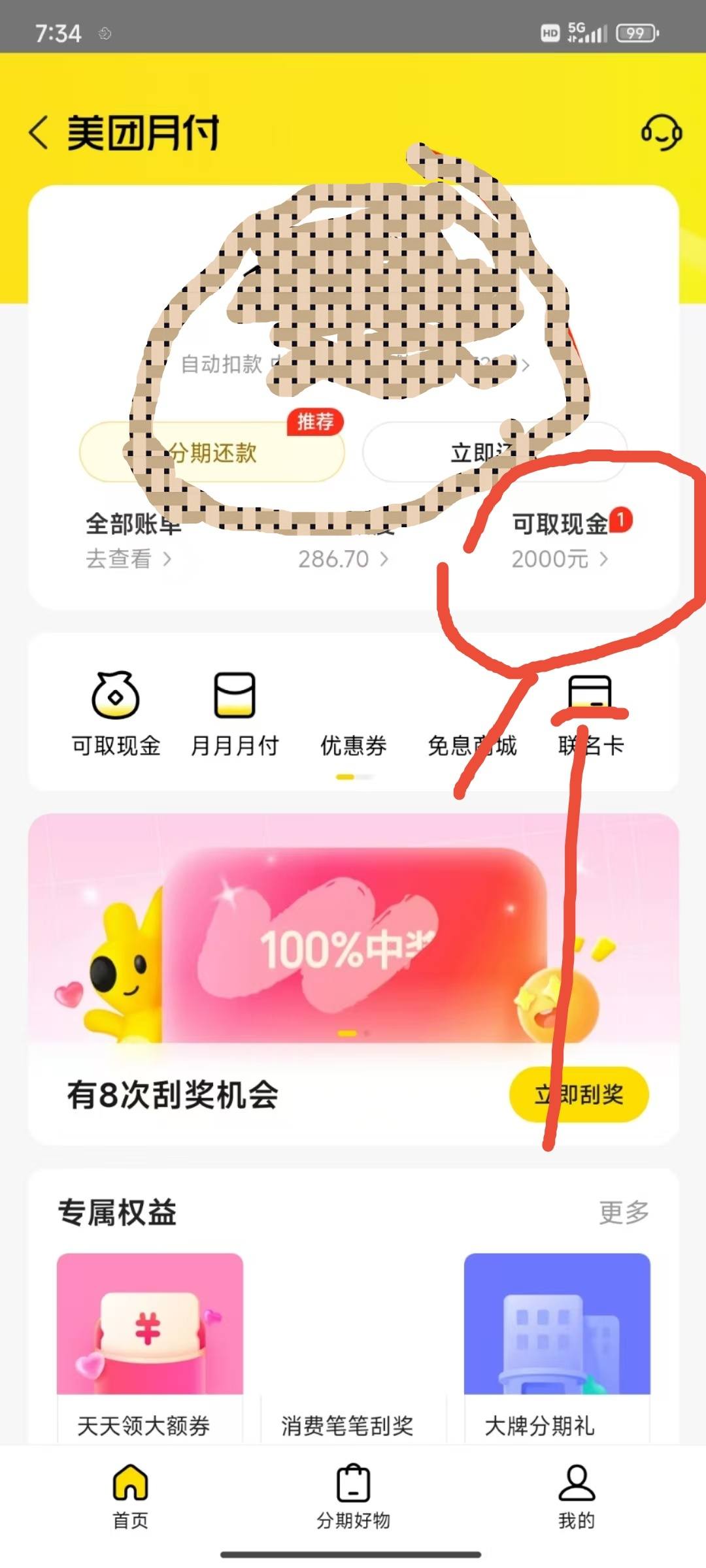This screenshot has height=1568, width=706.
Task: Tap 立即刮奖 button
Action: [x=579, y=1094]
